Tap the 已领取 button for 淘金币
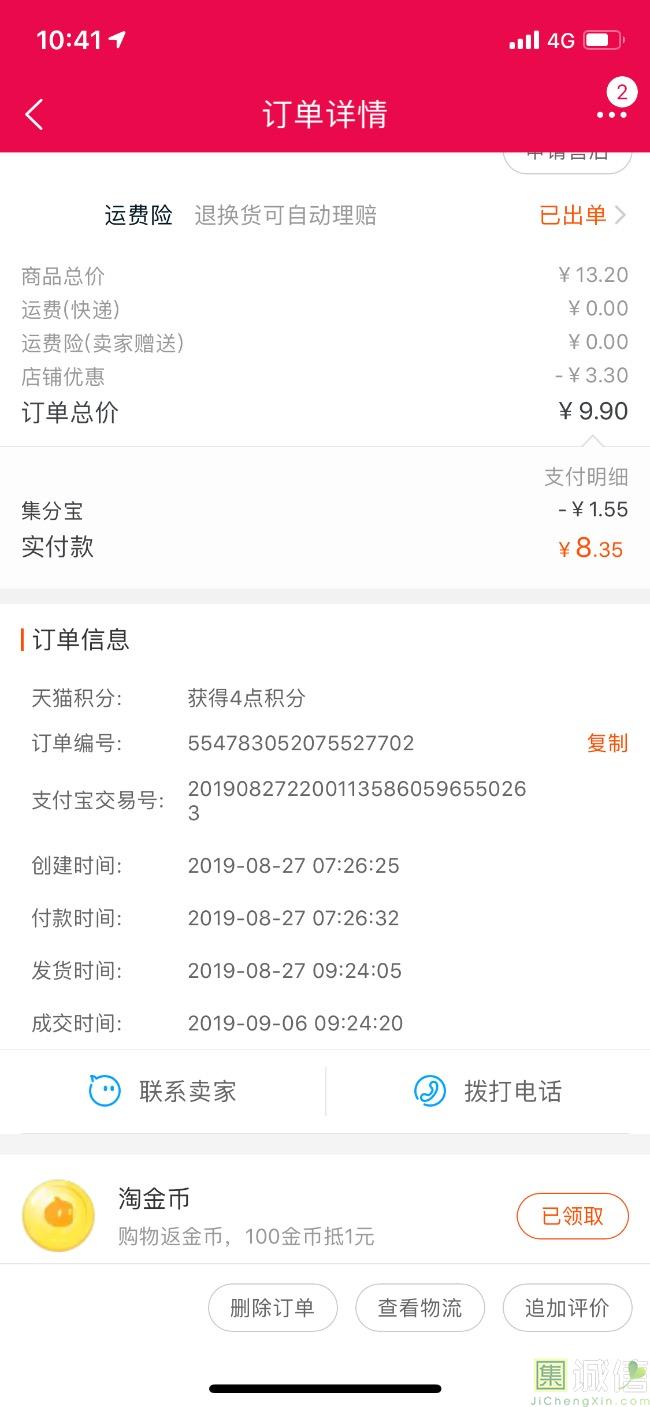This screenshot has height=1407, width=650. tap(572, 1216)
